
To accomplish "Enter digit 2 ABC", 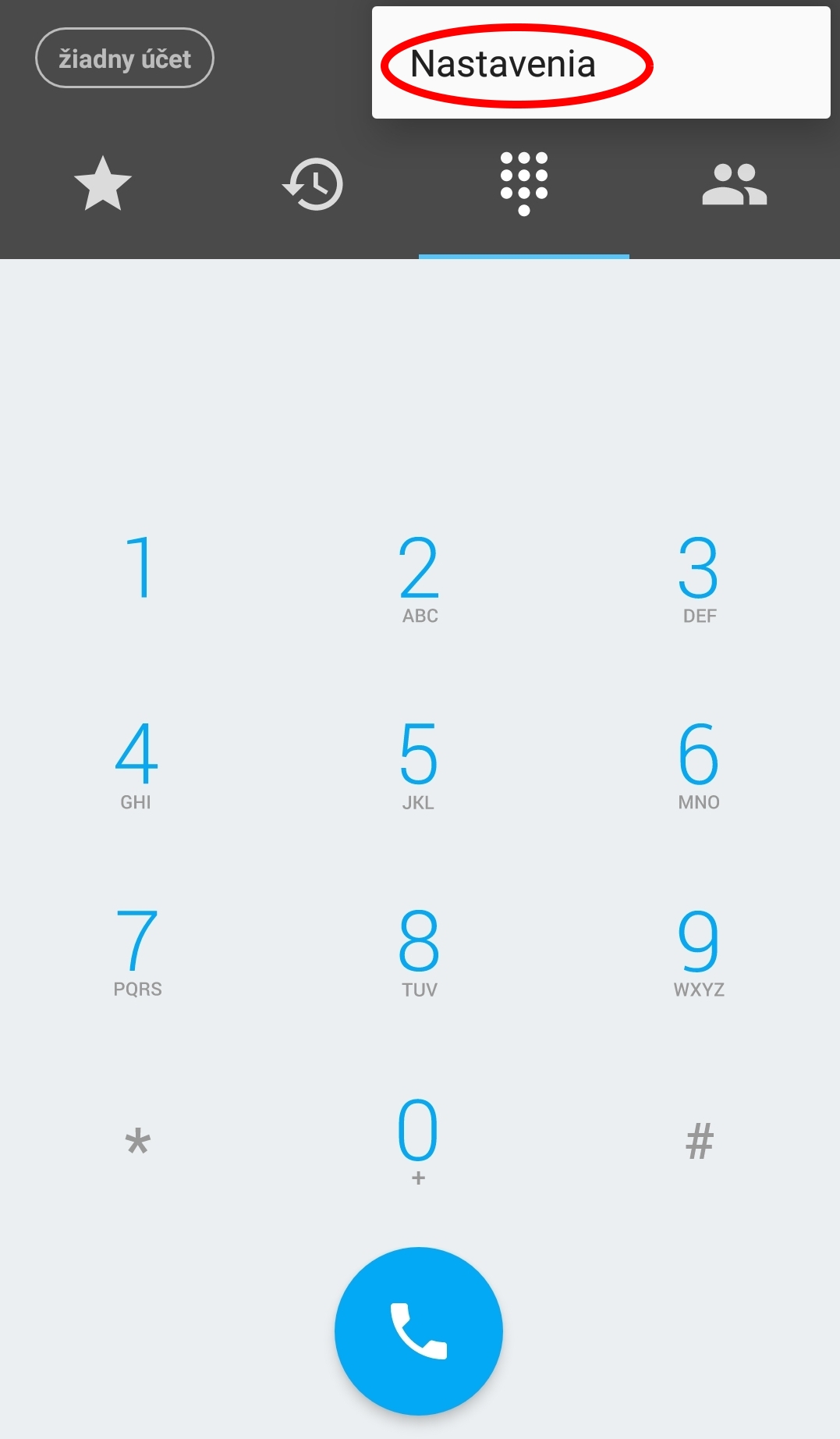I will tap(419, 577).
